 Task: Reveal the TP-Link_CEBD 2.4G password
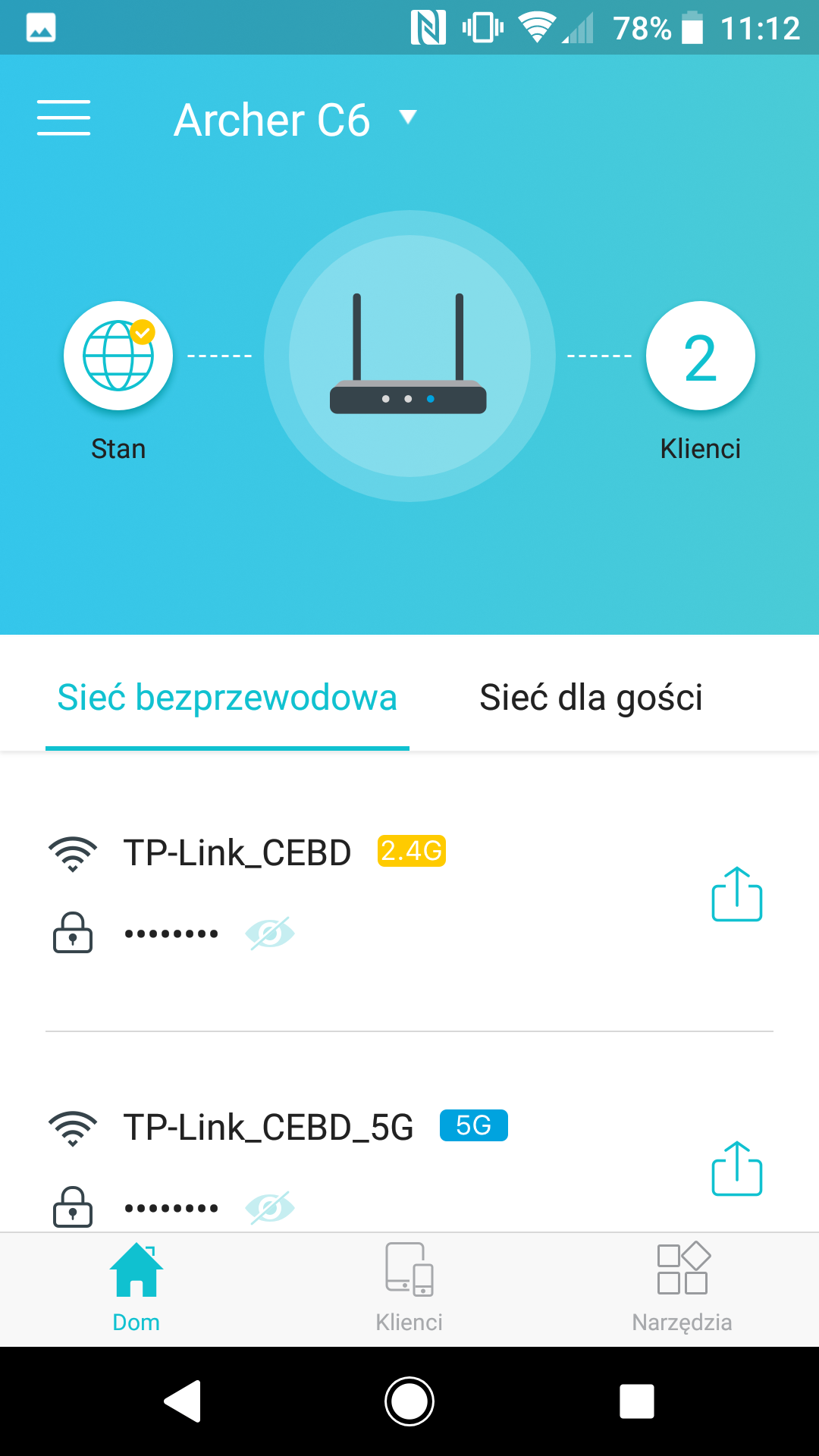tap(270, 934)
